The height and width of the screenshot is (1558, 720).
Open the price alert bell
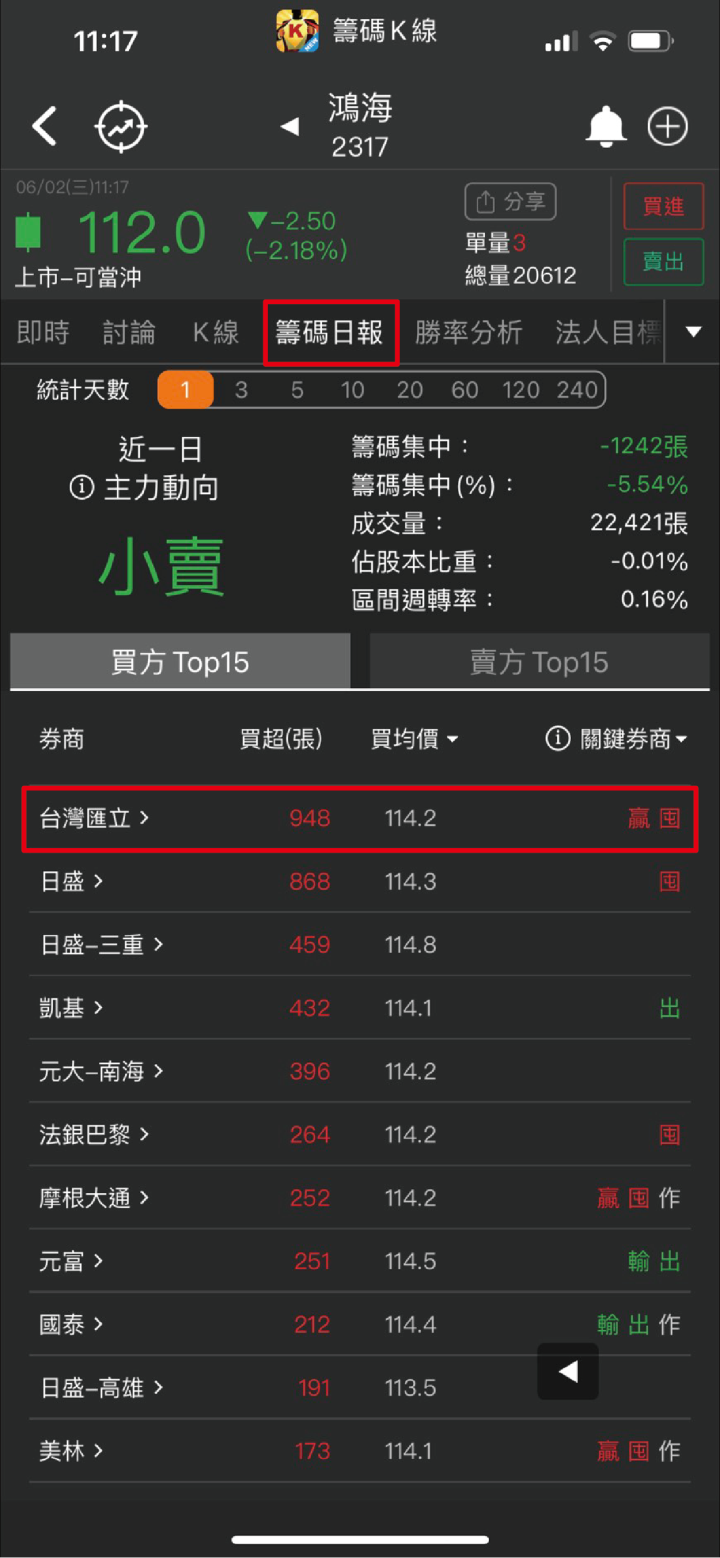pos(605,127)
